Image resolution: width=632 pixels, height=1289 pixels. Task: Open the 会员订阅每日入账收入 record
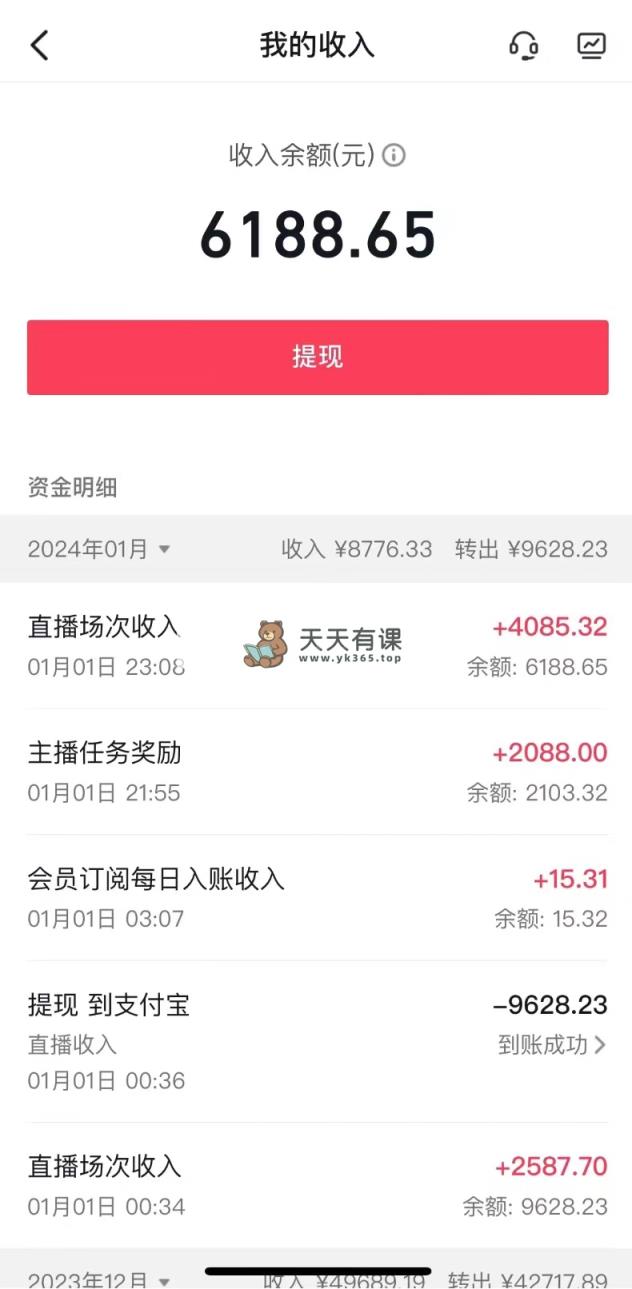coord(317,898)
